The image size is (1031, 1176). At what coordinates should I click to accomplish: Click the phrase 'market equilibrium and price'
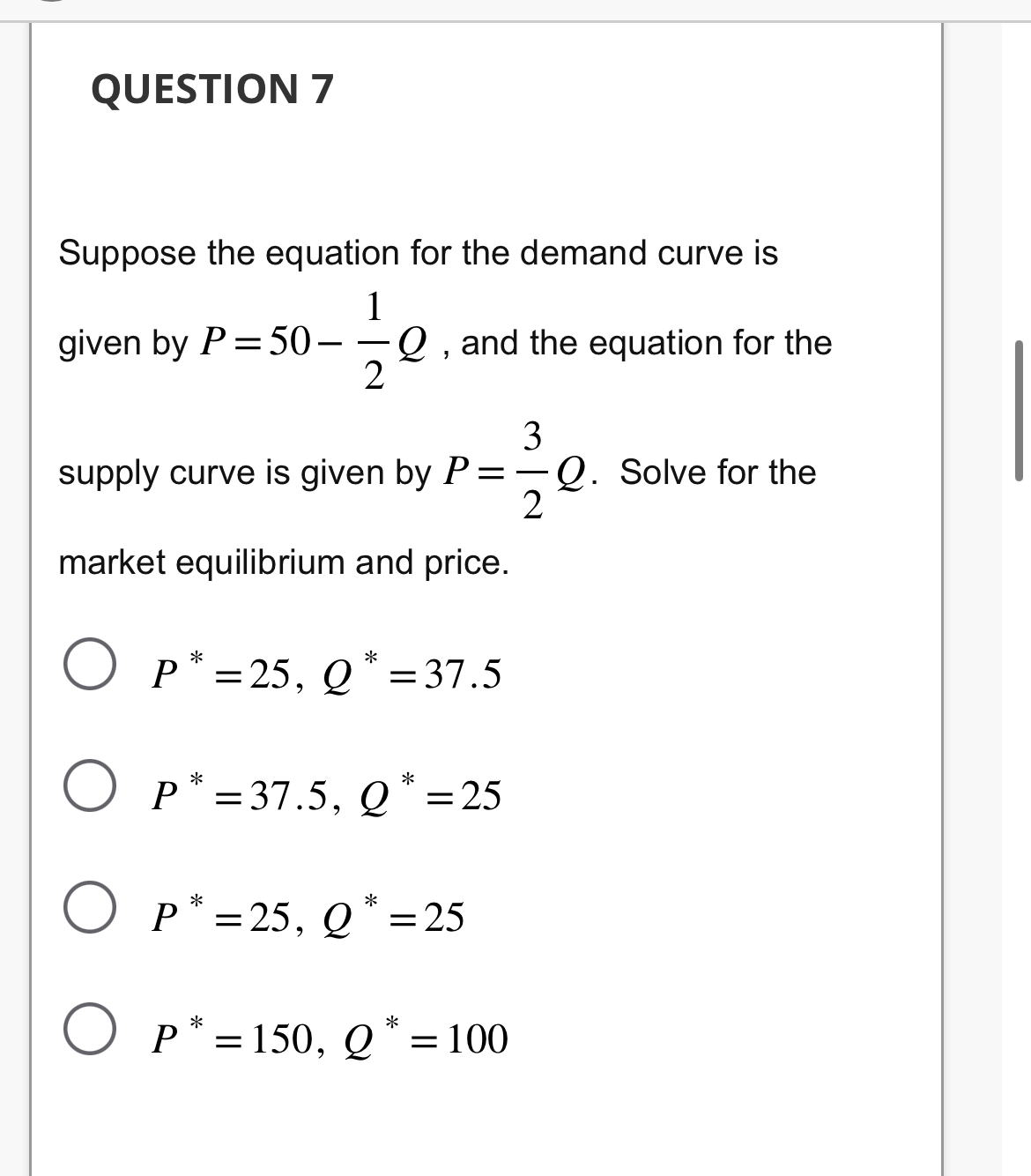point(282,562)
